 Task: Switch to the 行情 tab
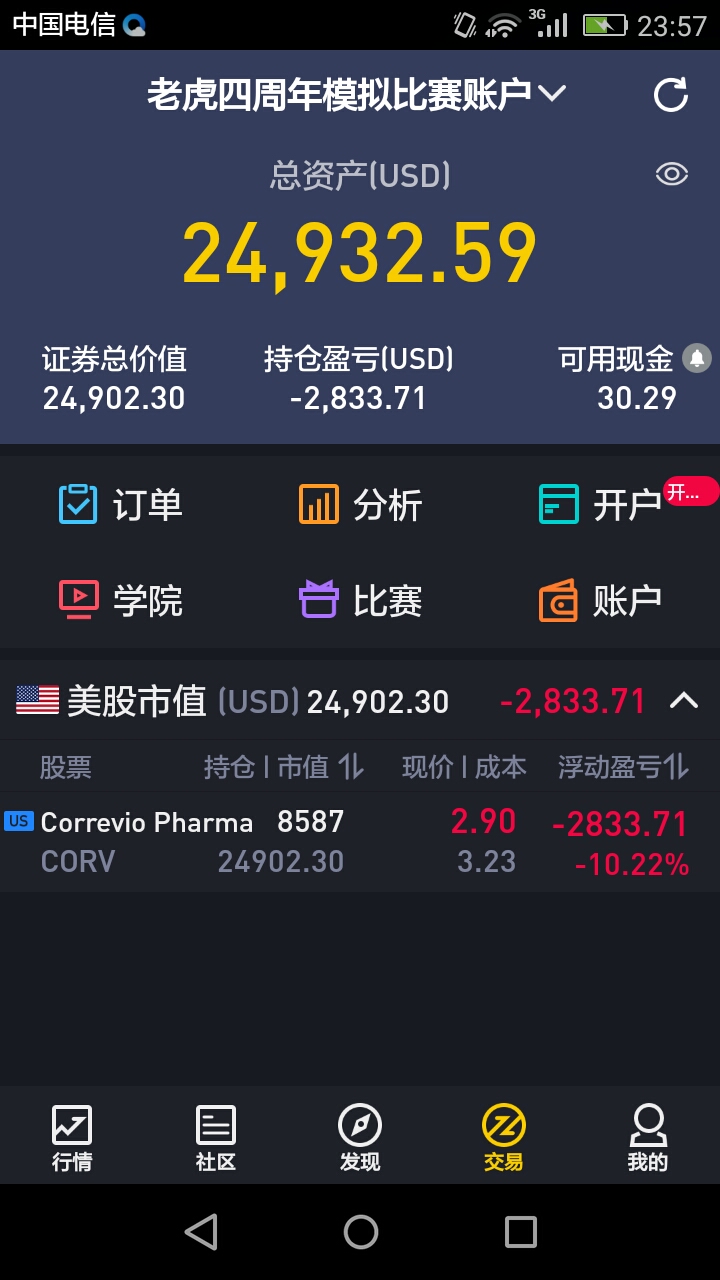(x=72, y=1138)
